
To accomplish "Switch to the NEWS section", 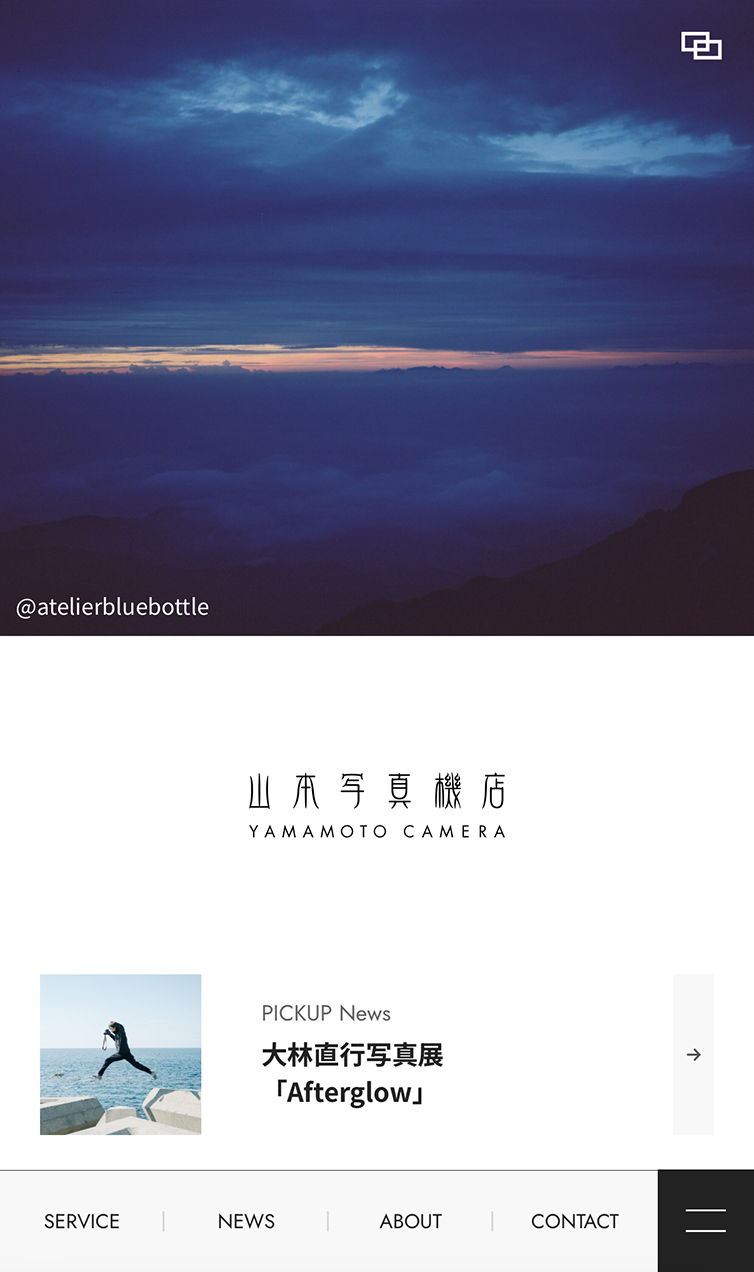I will (x=246, y=1221).
